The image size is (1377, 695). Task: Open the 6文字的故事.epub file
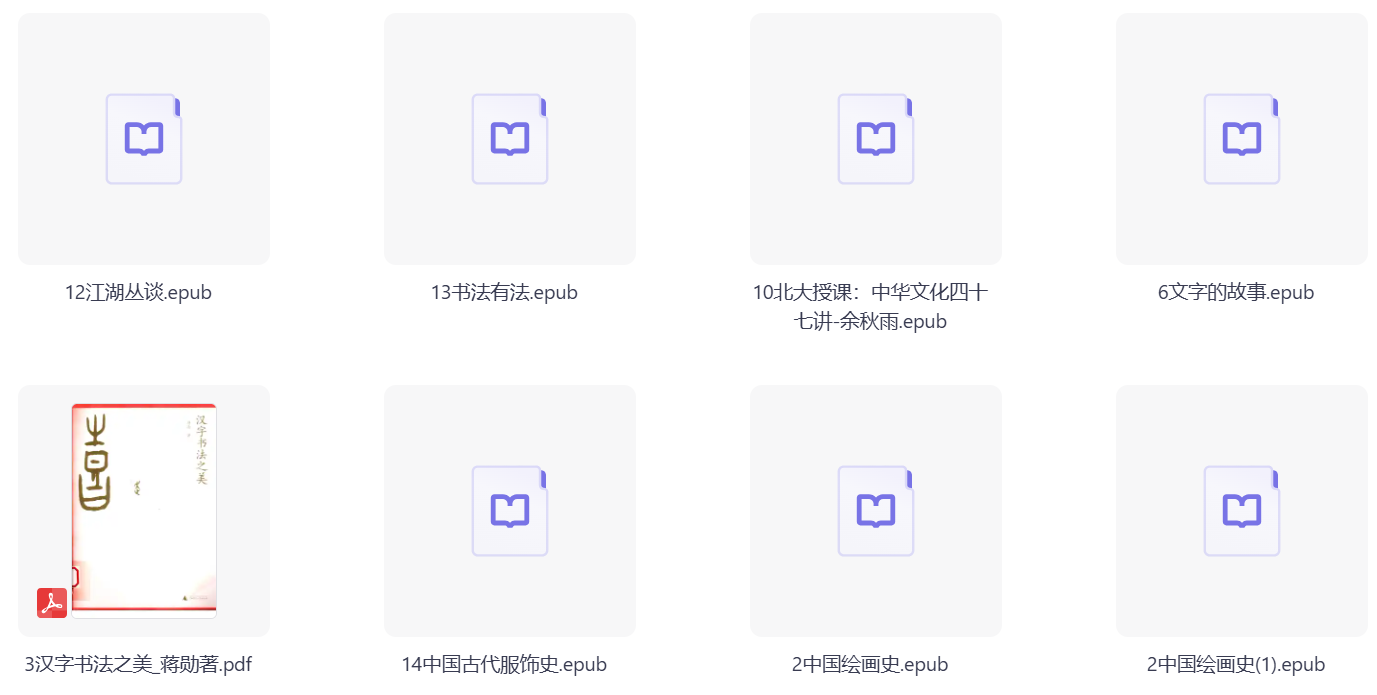tap(1242, 139)
